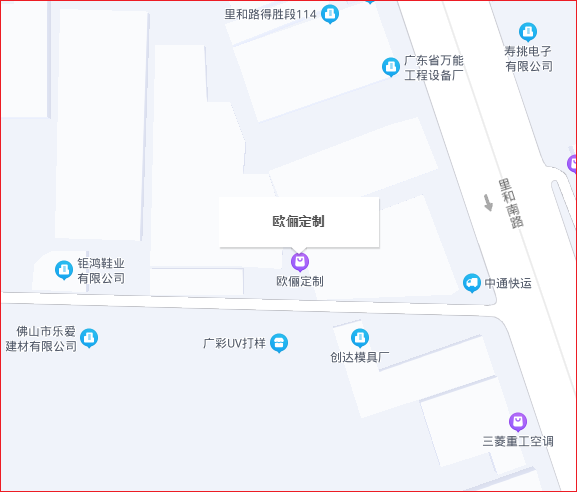Open the 三菱重工空调 purple marker
Image resolution: width=577 pixels, height=492 pixels.
[518, 422]
